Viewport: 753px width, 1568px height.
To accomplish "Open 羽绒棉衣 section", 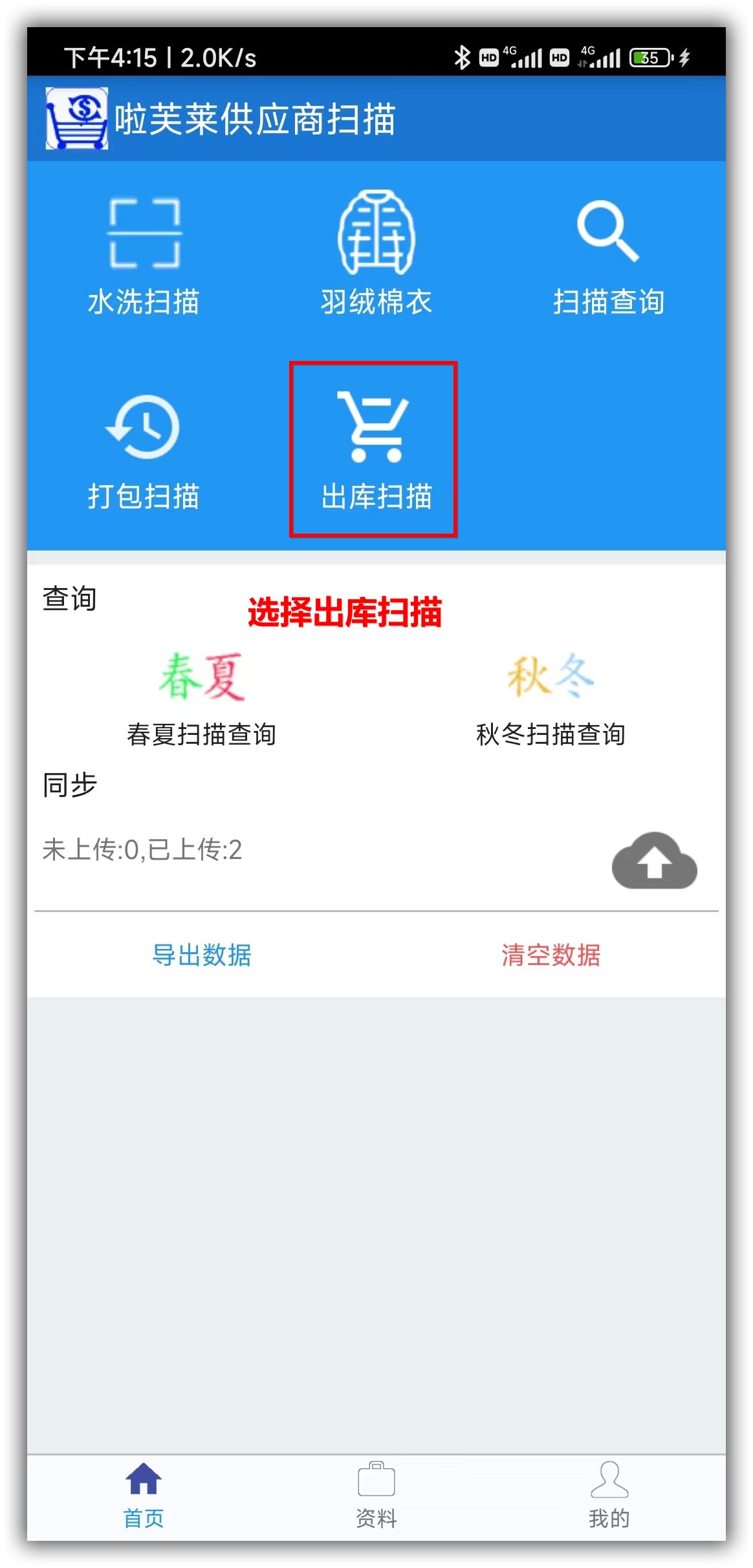I will click(x=376, y=256).
